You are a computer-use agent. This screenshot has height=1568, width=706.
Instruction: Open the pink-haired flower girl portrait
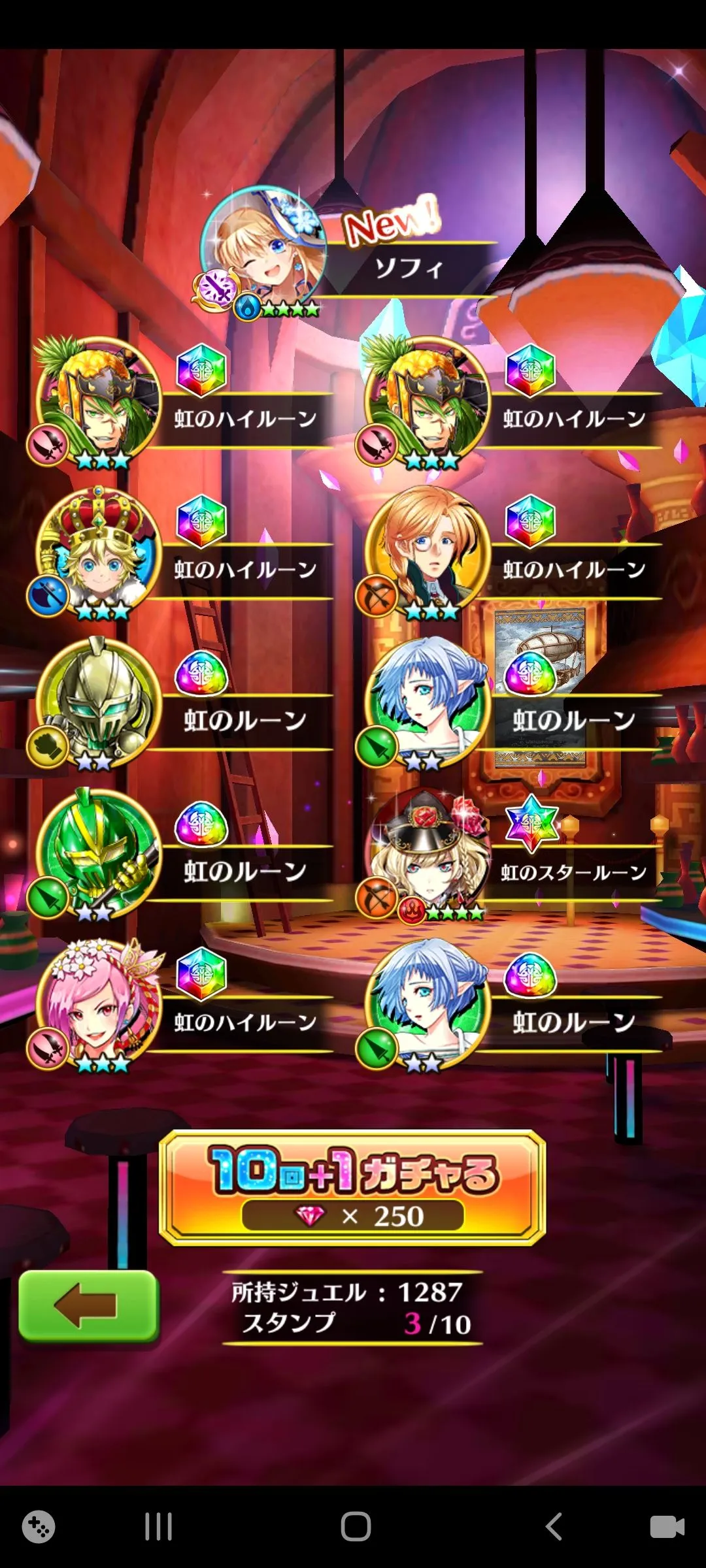click(x=98, y=1001)
